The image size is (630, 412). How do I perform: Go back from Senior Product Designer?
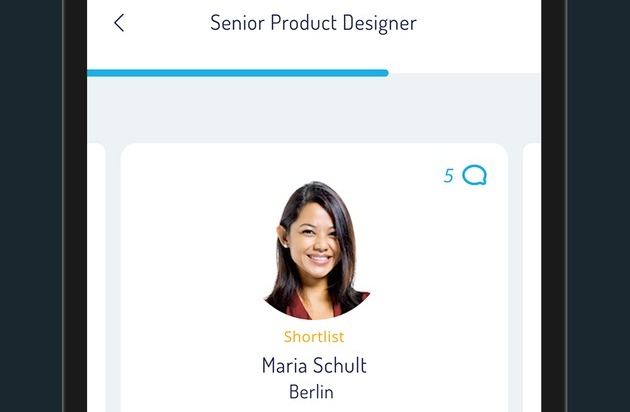[119, 23]
